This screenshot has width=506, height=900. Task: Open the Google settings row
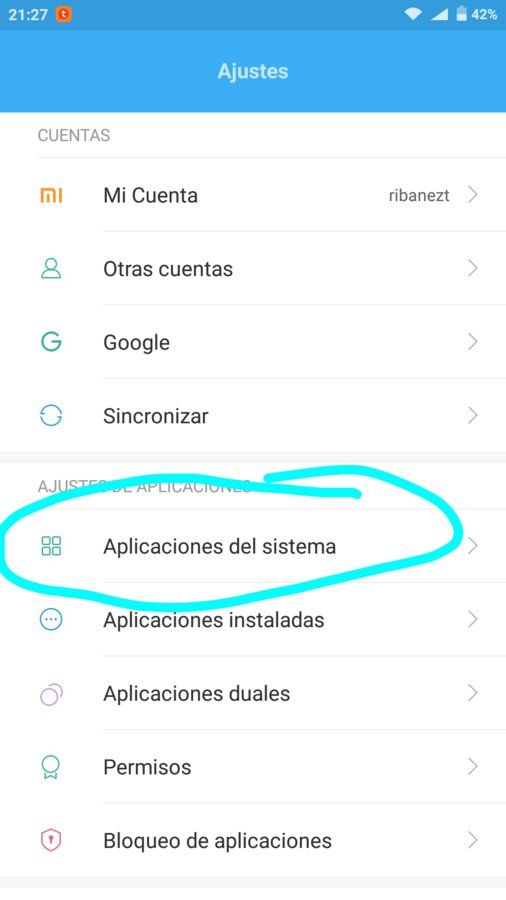(x=253, y=342)
